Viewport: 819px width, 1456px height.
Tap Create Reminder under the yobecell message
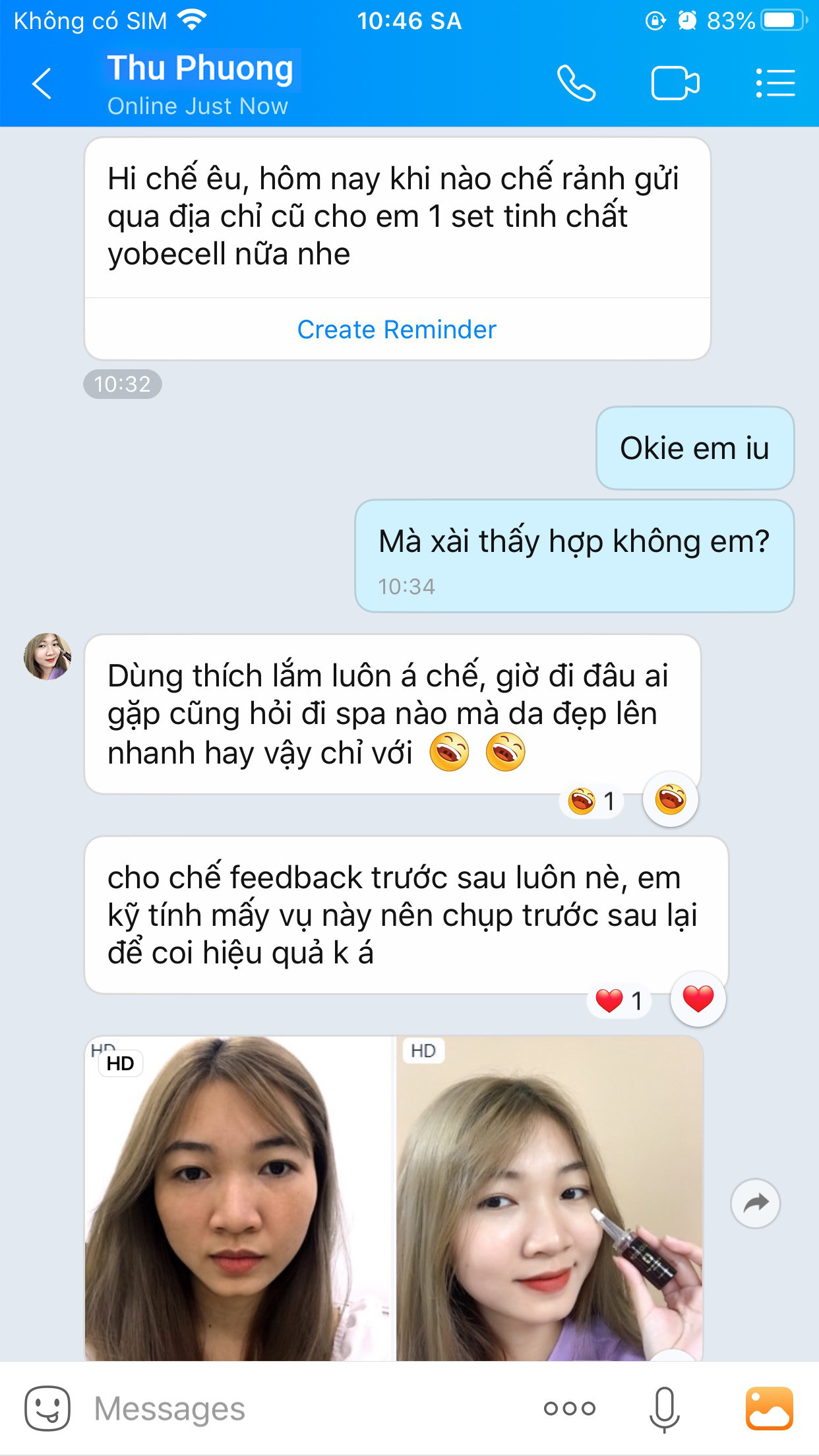click(396, 329)
